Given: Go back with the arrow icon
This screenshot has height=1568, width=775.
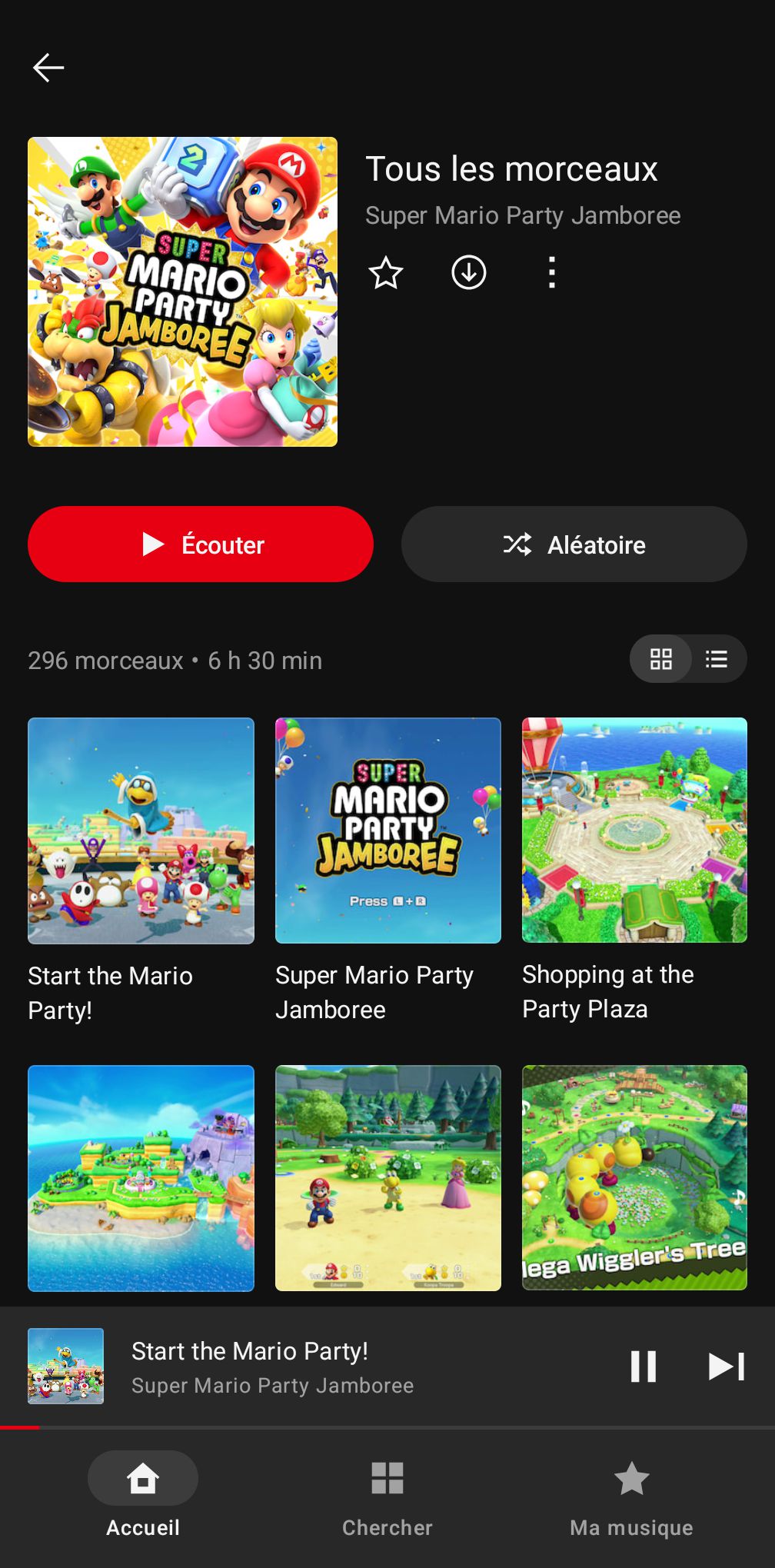Looking at the screenshot, I should tap(48, 68).
